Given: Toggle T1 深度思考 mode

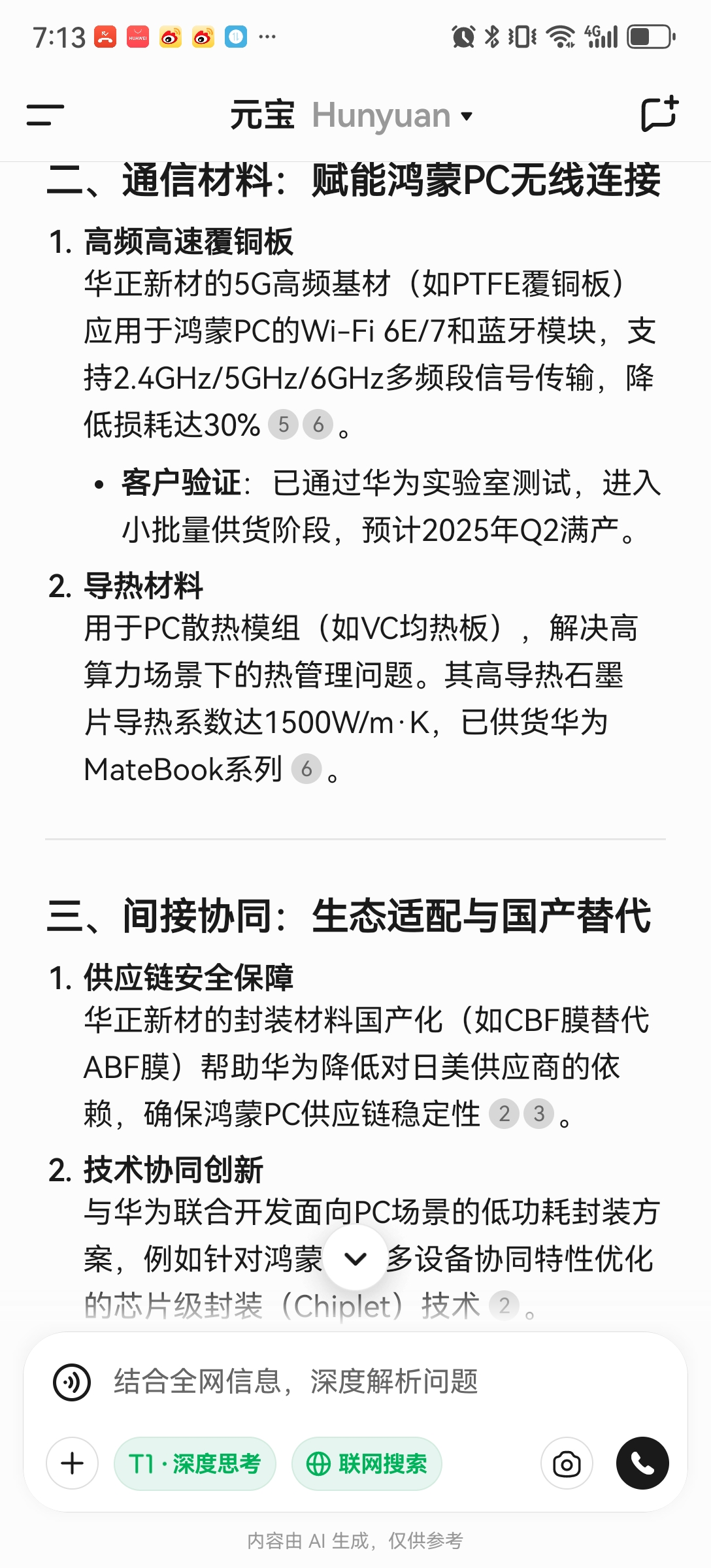Looking at the screenshot, I should click(x=195, y=1463).
